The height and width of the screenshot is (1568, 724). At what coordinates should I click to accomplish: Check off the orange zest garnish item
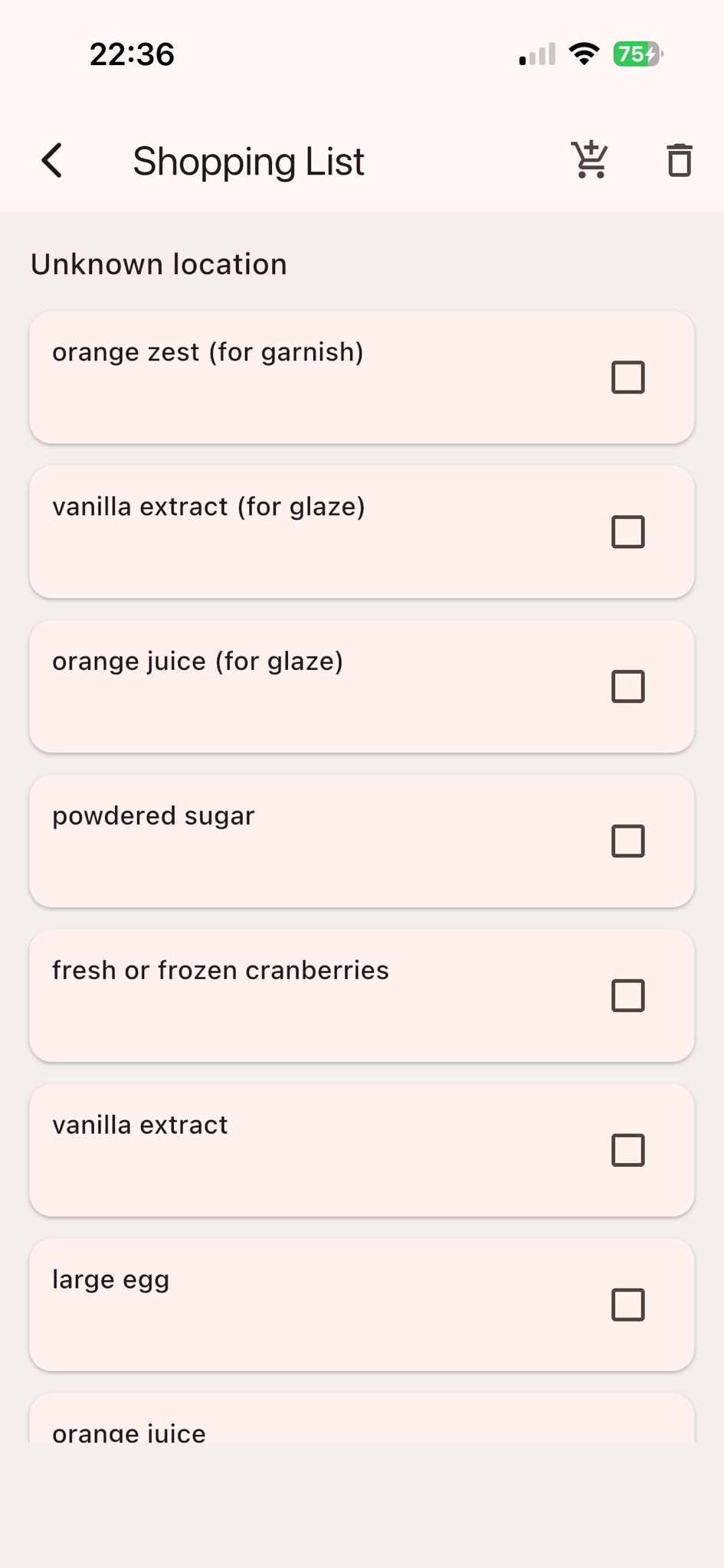click(627, 377)
